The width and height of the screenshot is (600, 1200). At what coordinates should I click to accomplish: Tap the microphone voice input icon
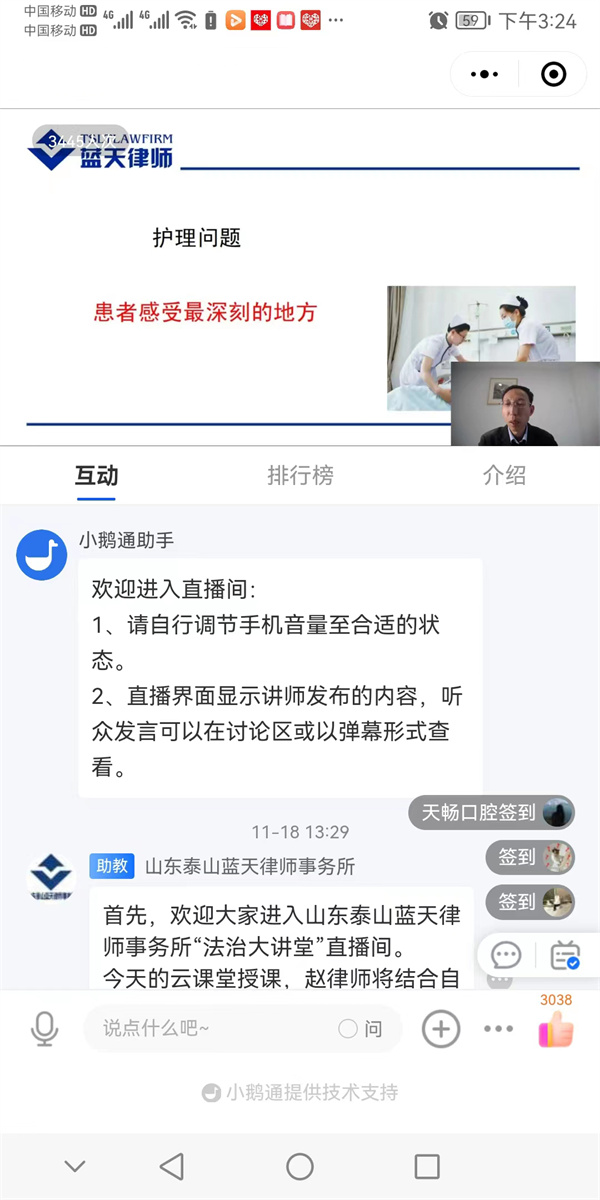pos(44,1028)
